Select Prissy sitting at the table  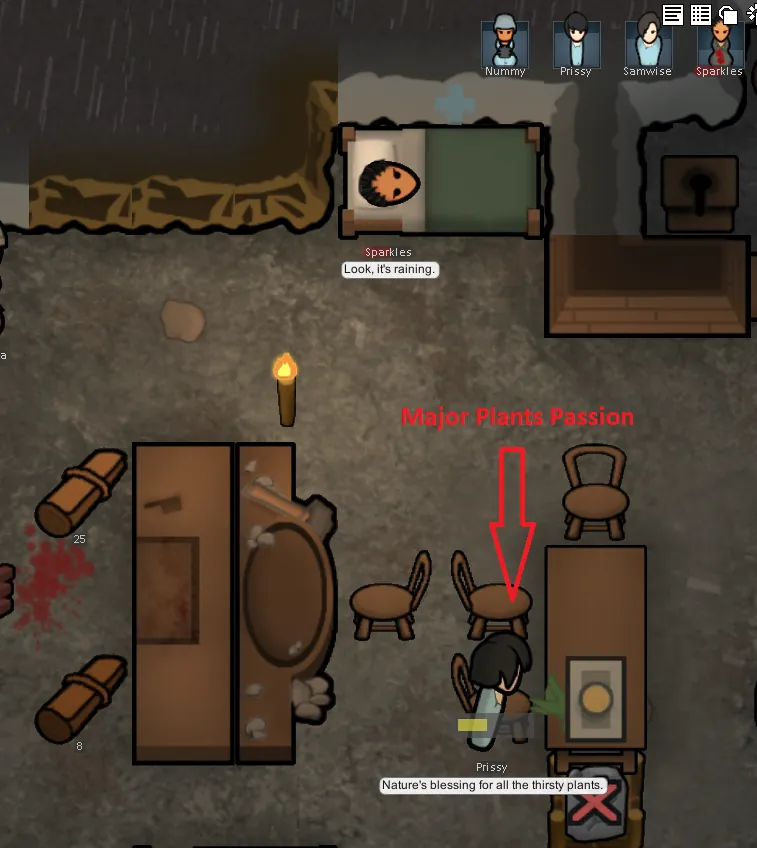497,690
